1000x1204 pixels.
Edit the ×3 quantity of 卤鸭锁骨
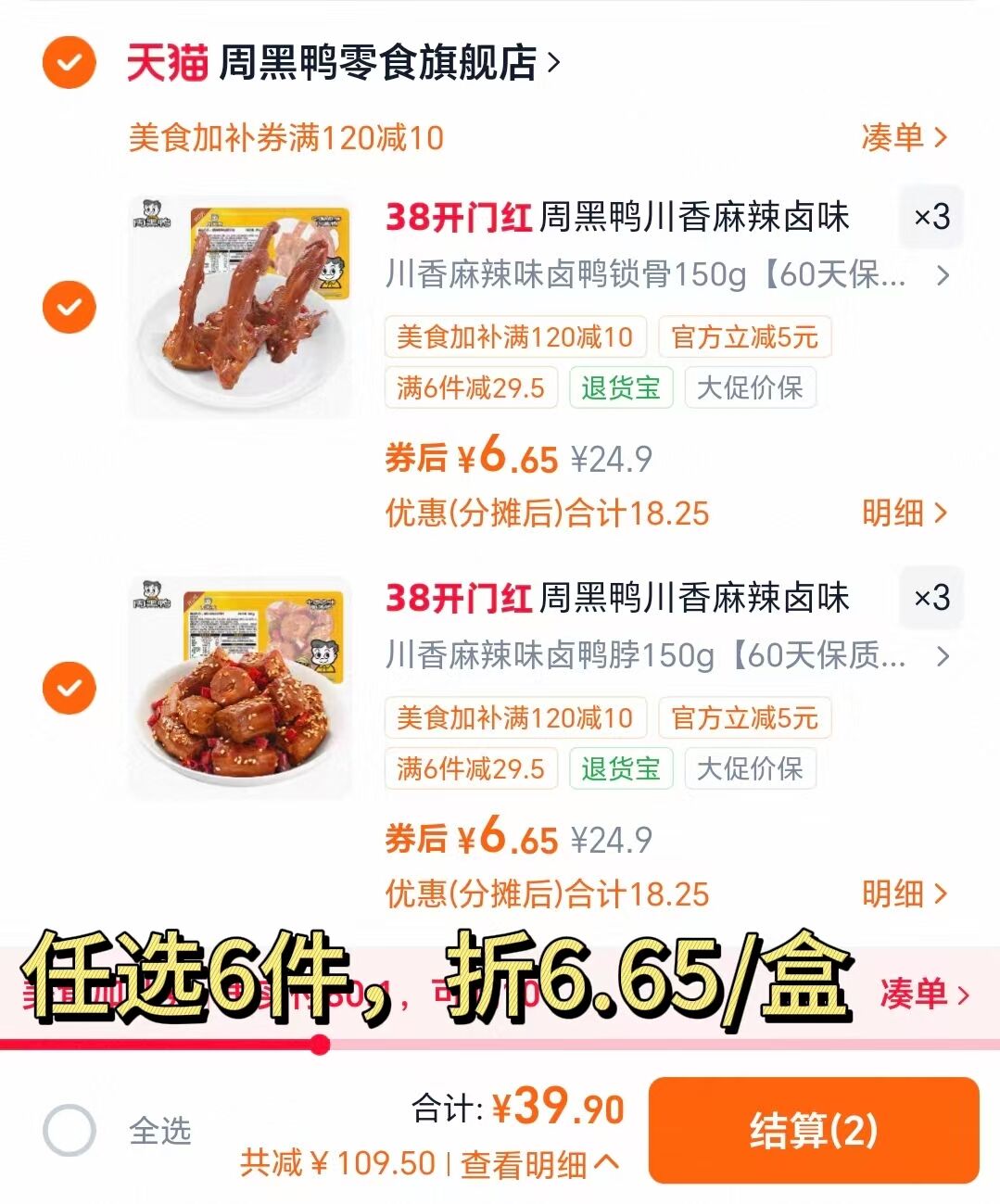pyautogui.click(x=931, y=217)
